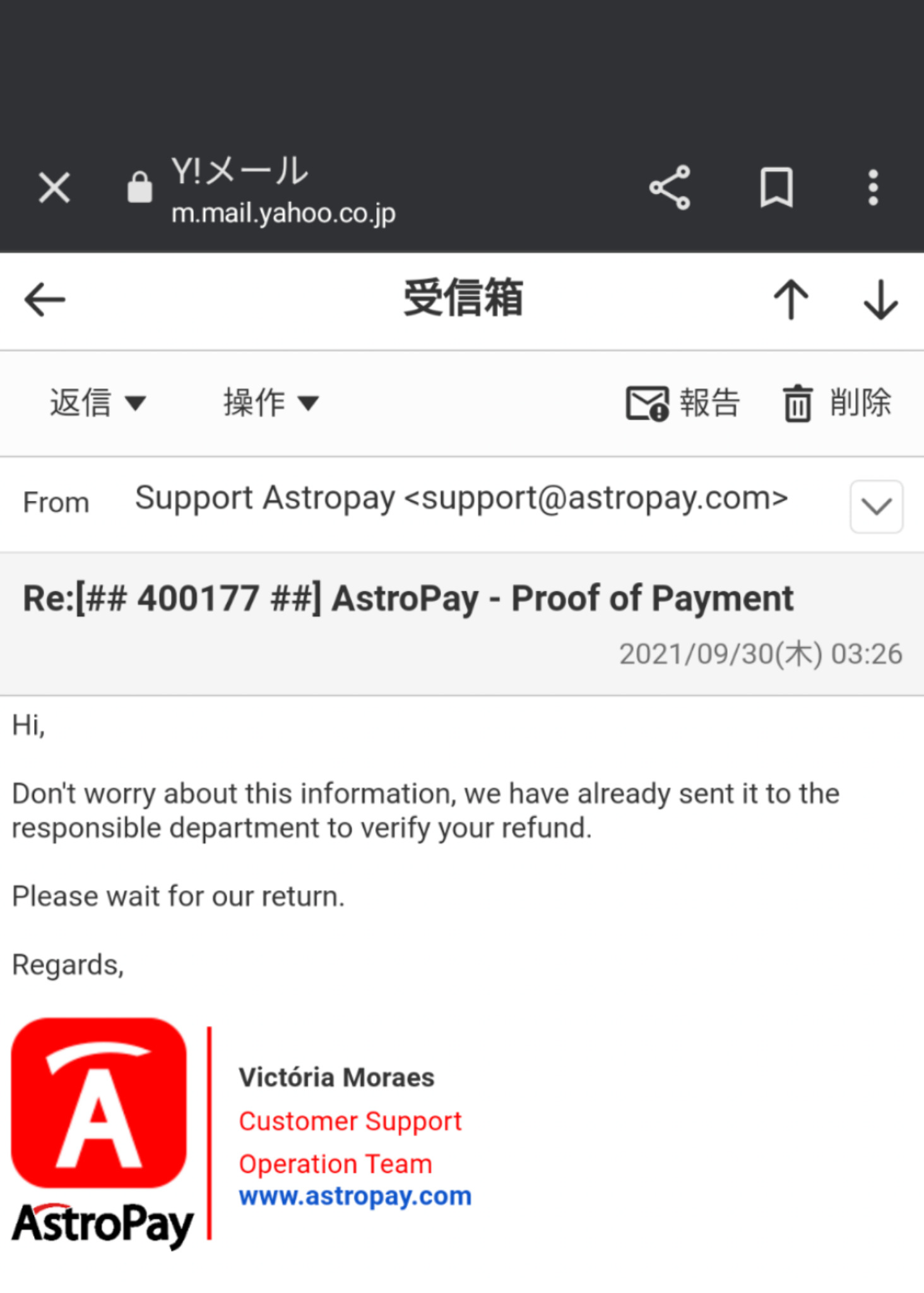Close the browser tab with the X

point(54,188)
